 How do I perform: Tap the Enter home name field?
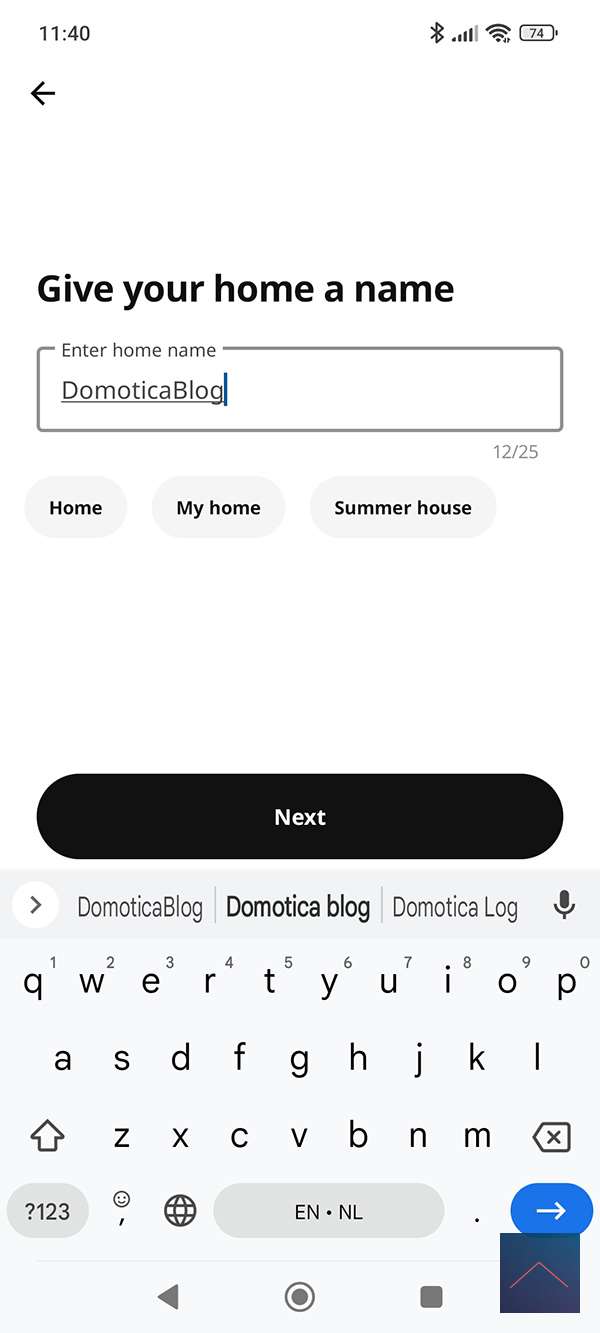pyautogui.click(x=300, y=390)
